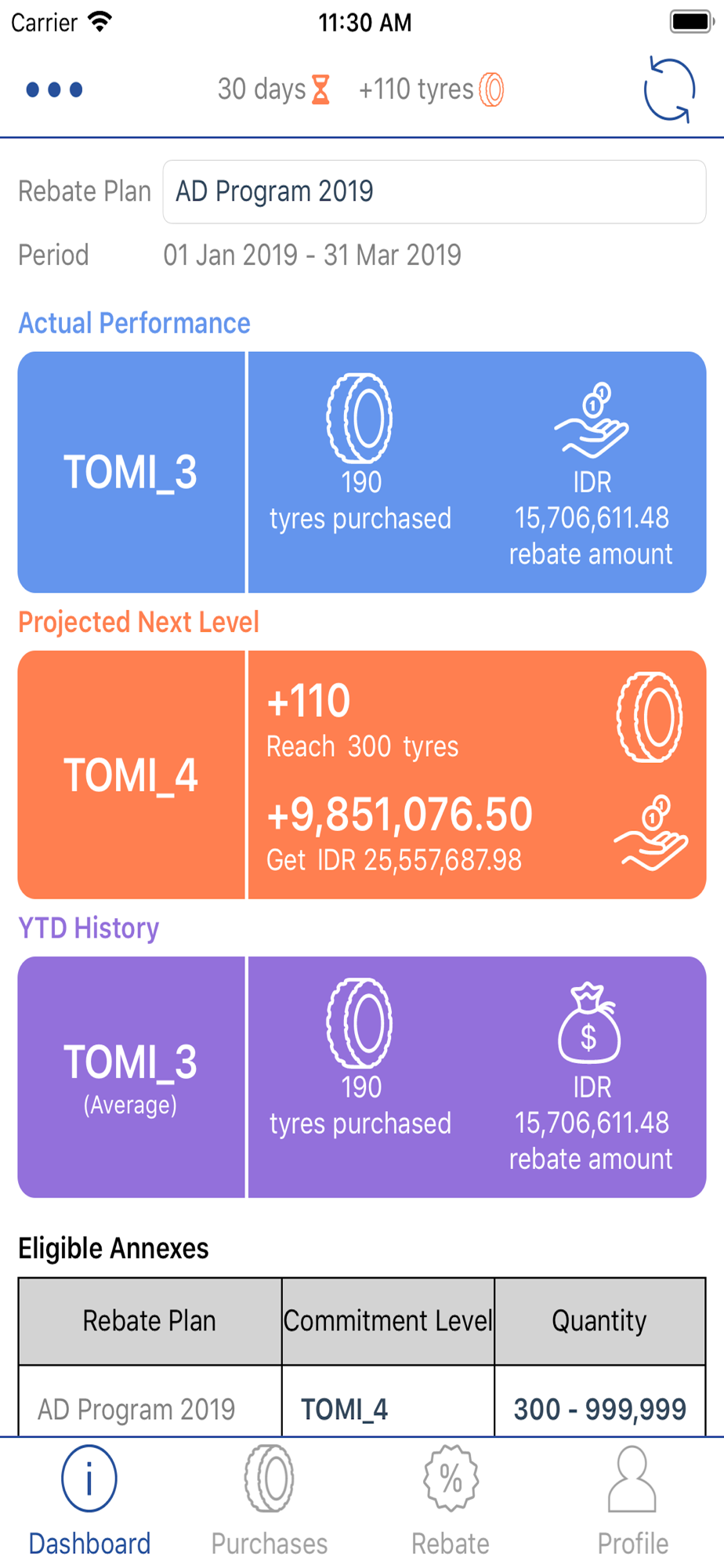Image resolution: width=724 pixels, height=1568 pixels.
Task: Open the Rebate Plan dropdown
Action: [x=434, y=191]
